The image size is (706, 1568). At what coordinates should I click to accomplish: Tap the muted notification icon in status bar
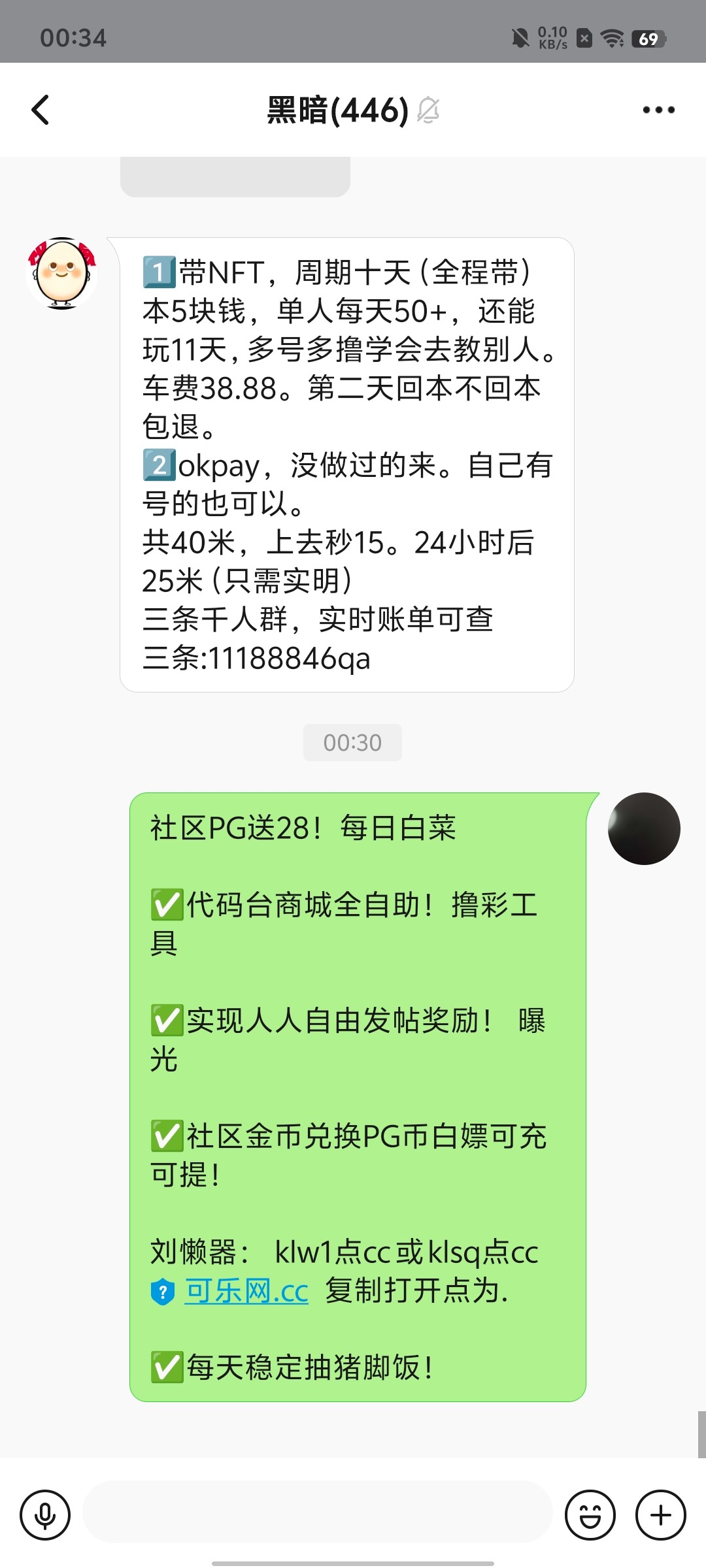520,37
